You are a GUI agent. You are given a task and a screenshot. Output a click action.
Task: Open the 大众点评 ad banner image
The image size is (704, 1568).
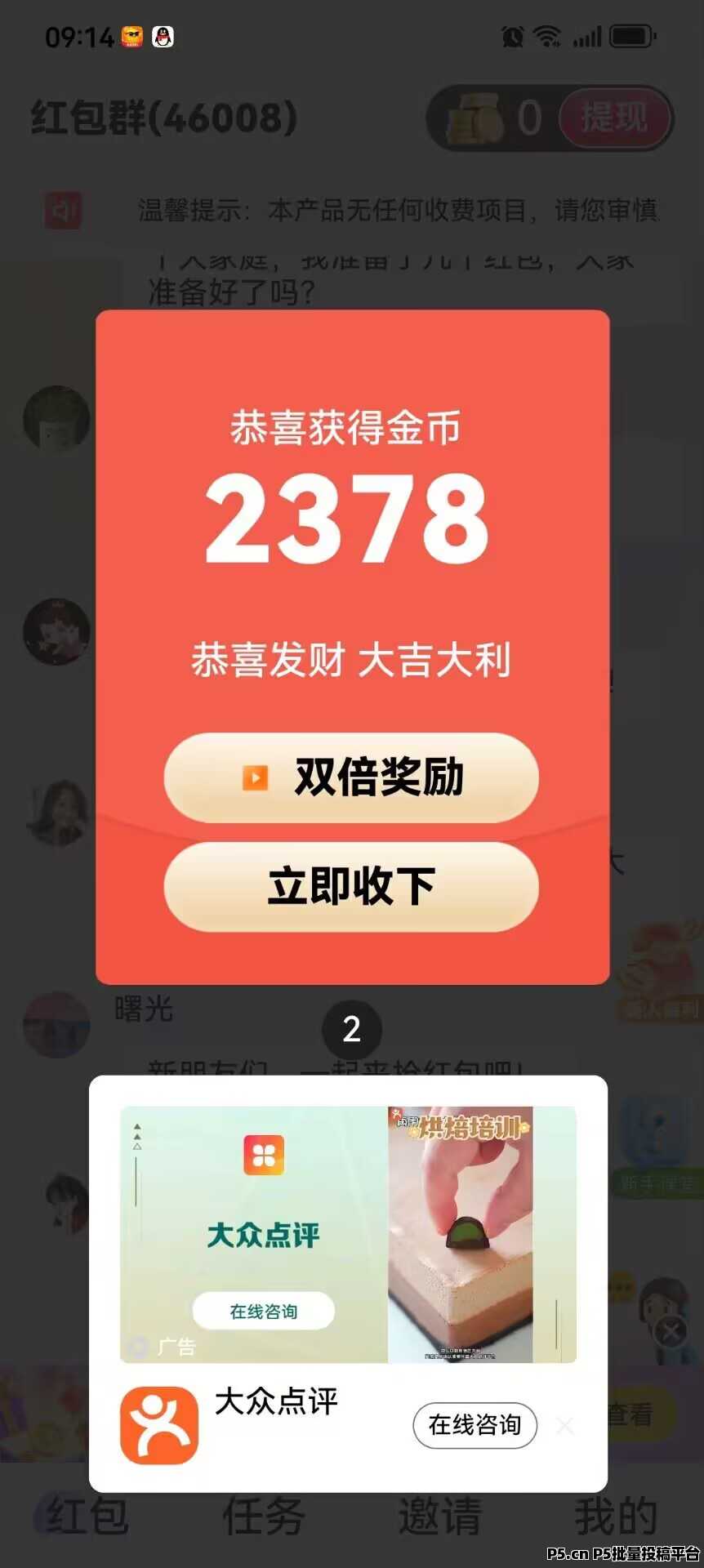348,1234
